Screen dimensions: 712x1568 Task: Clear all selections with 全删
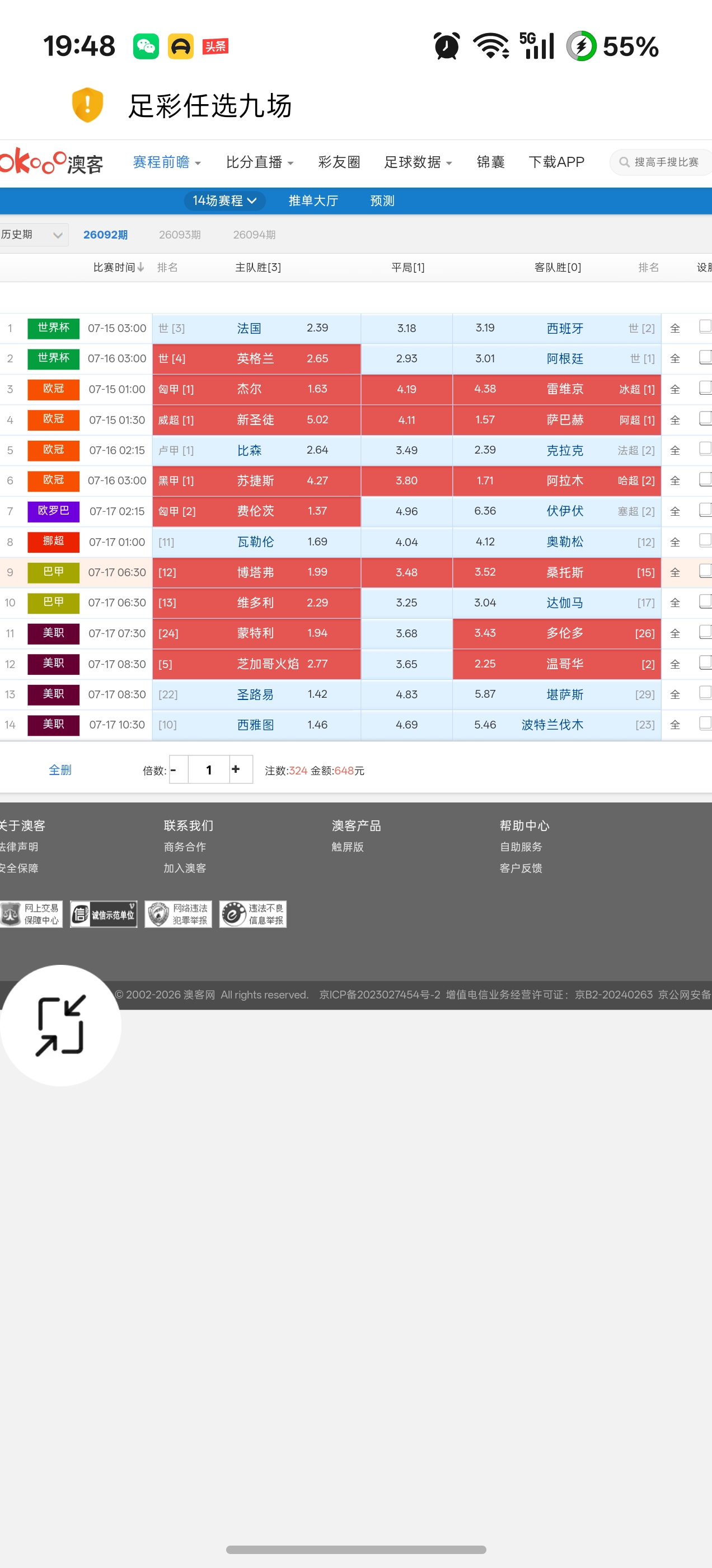[60, 770]
